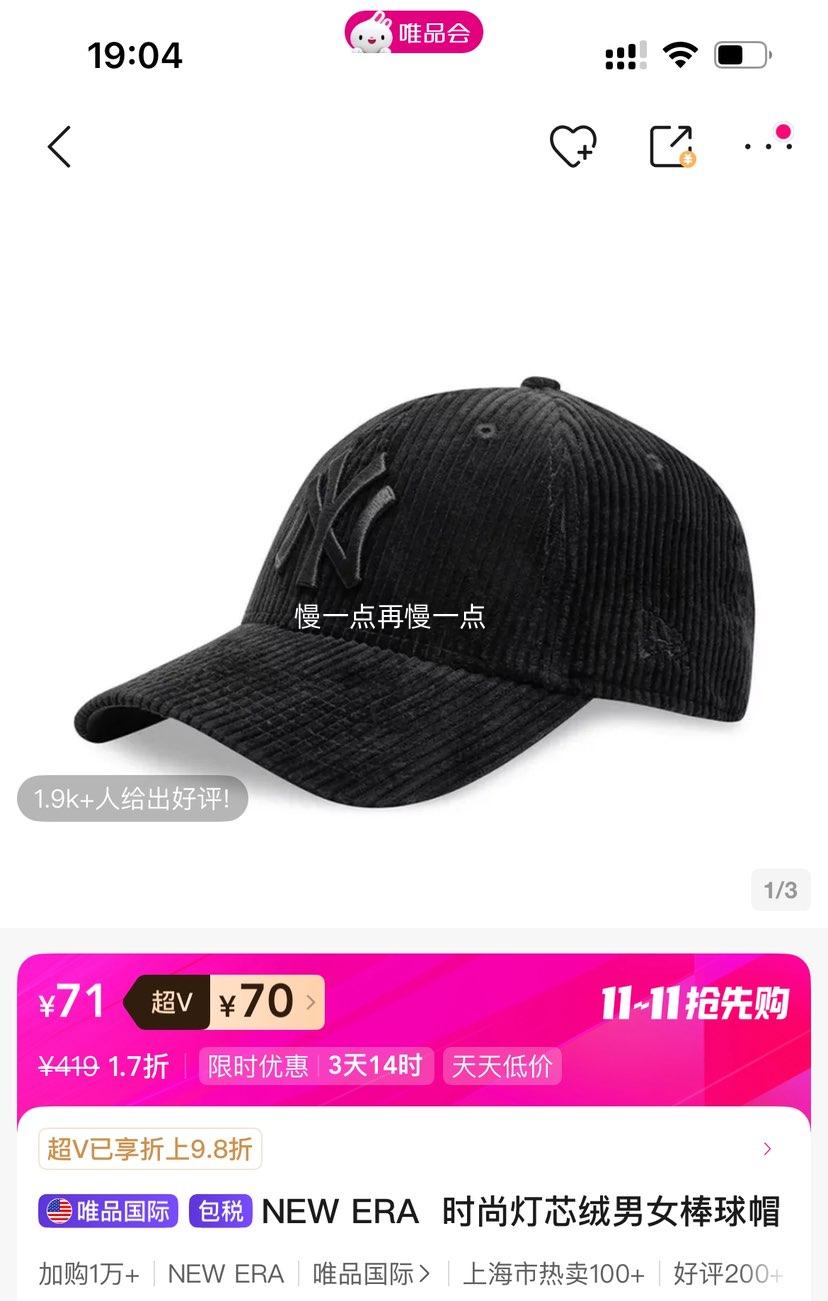Return to 唯品会 via the top pill
This screenshot has width=828, height=1301.
[x=414, y=33]
